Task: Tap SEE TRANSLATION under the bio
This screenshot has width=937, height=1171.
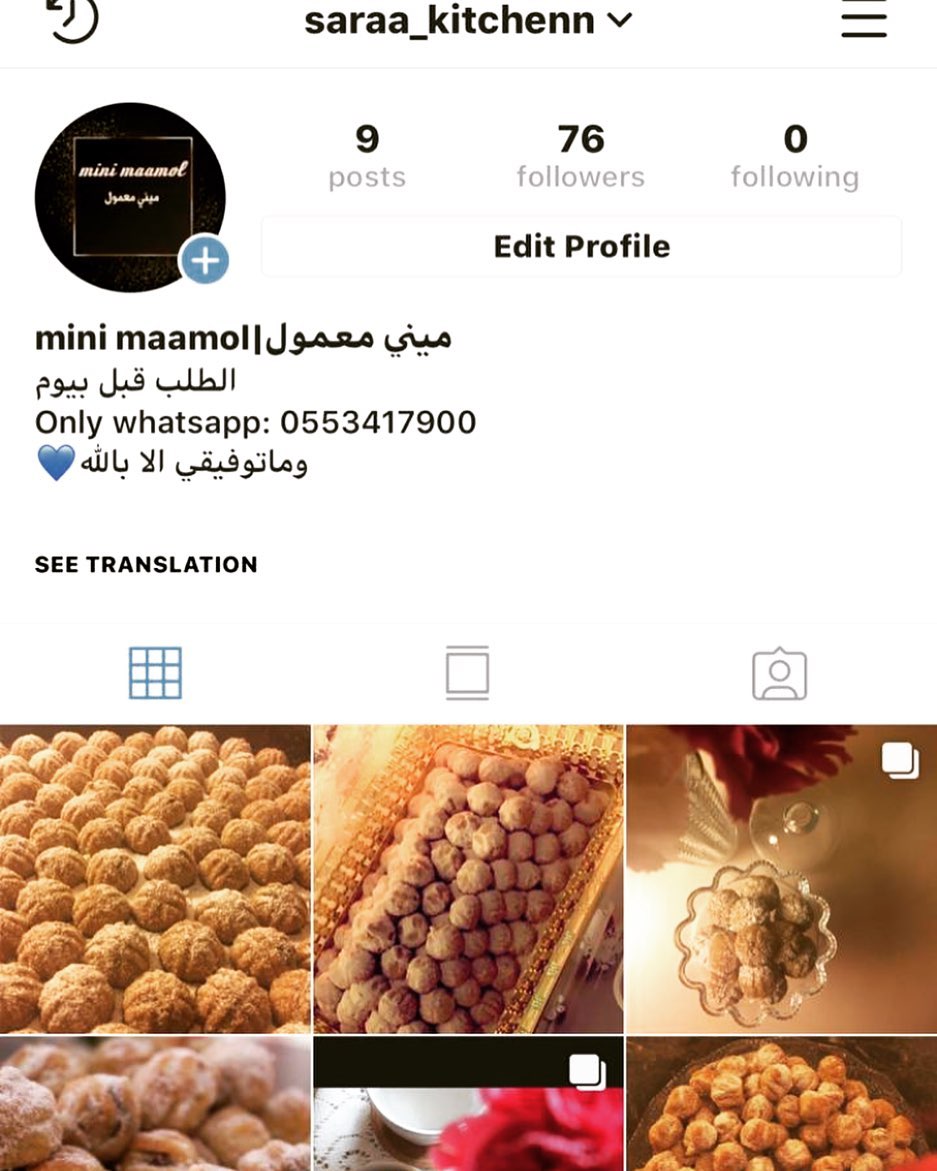Action: pos(146,564)
